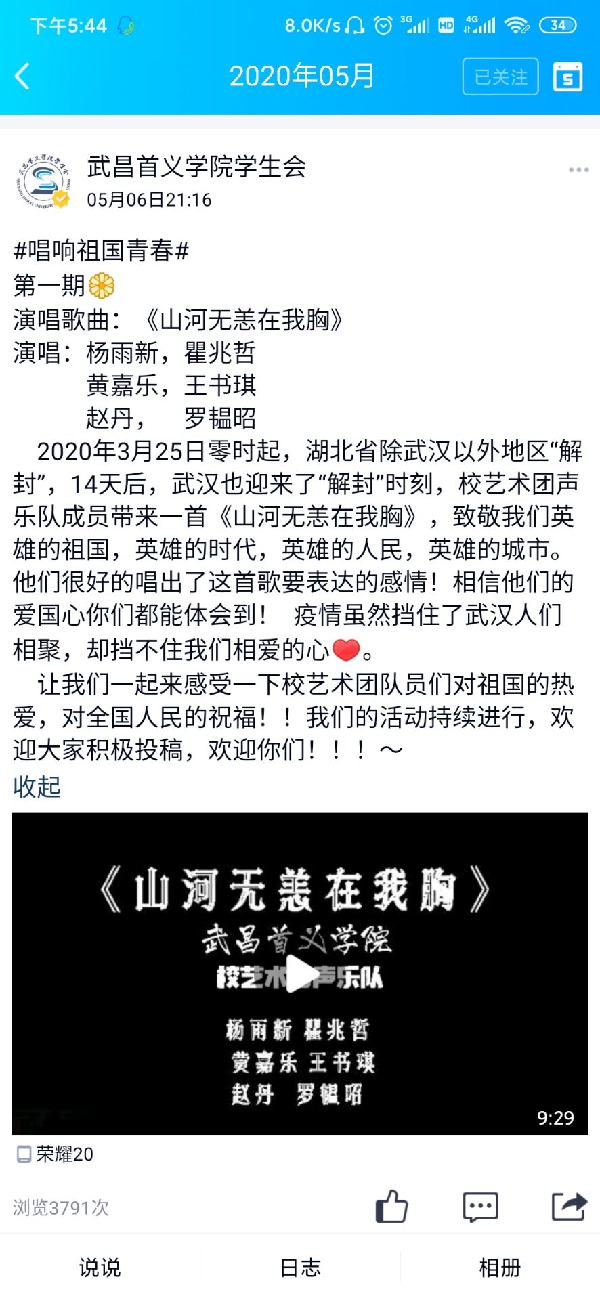Go back using the top-left arrow
The width and height of the screenshot is (600, 1300).
23,76
